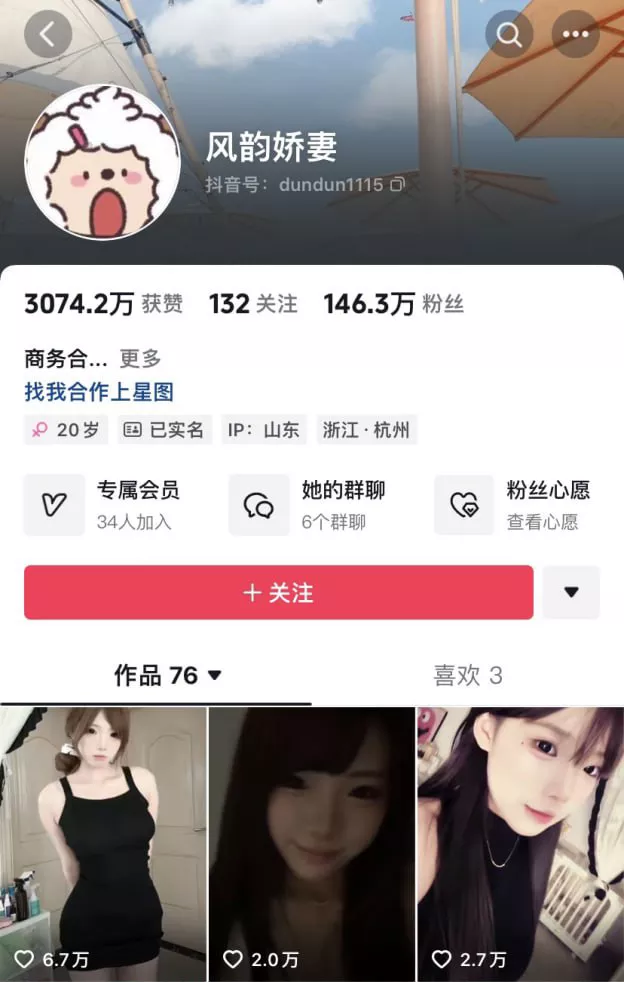Screen dimensions: 624x982
Task: Open the 146.3万 粉丝 followers list
Action: 393,304
